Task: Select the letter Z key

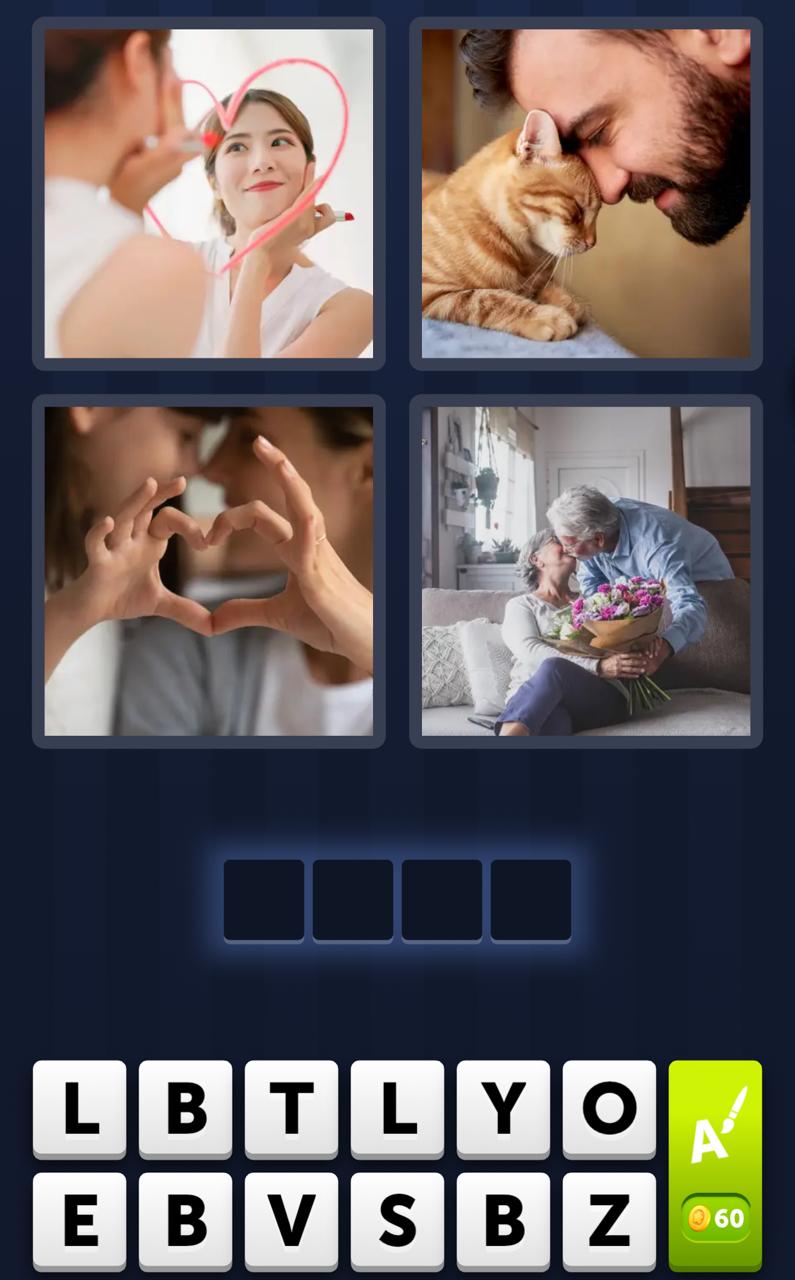Action: [x=609, y=1218]
